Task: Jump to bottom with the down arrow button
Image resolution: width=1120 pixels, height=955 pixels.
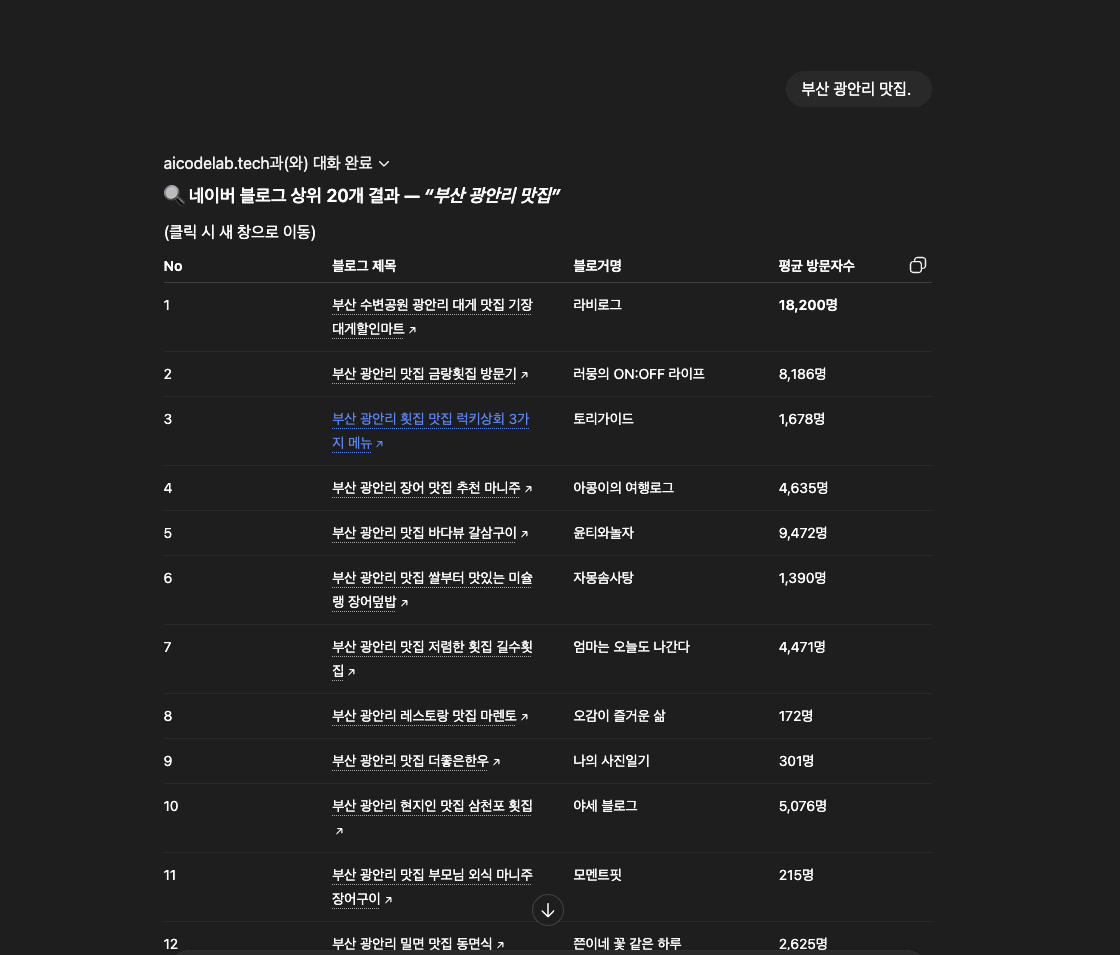Action: [548, 910]
